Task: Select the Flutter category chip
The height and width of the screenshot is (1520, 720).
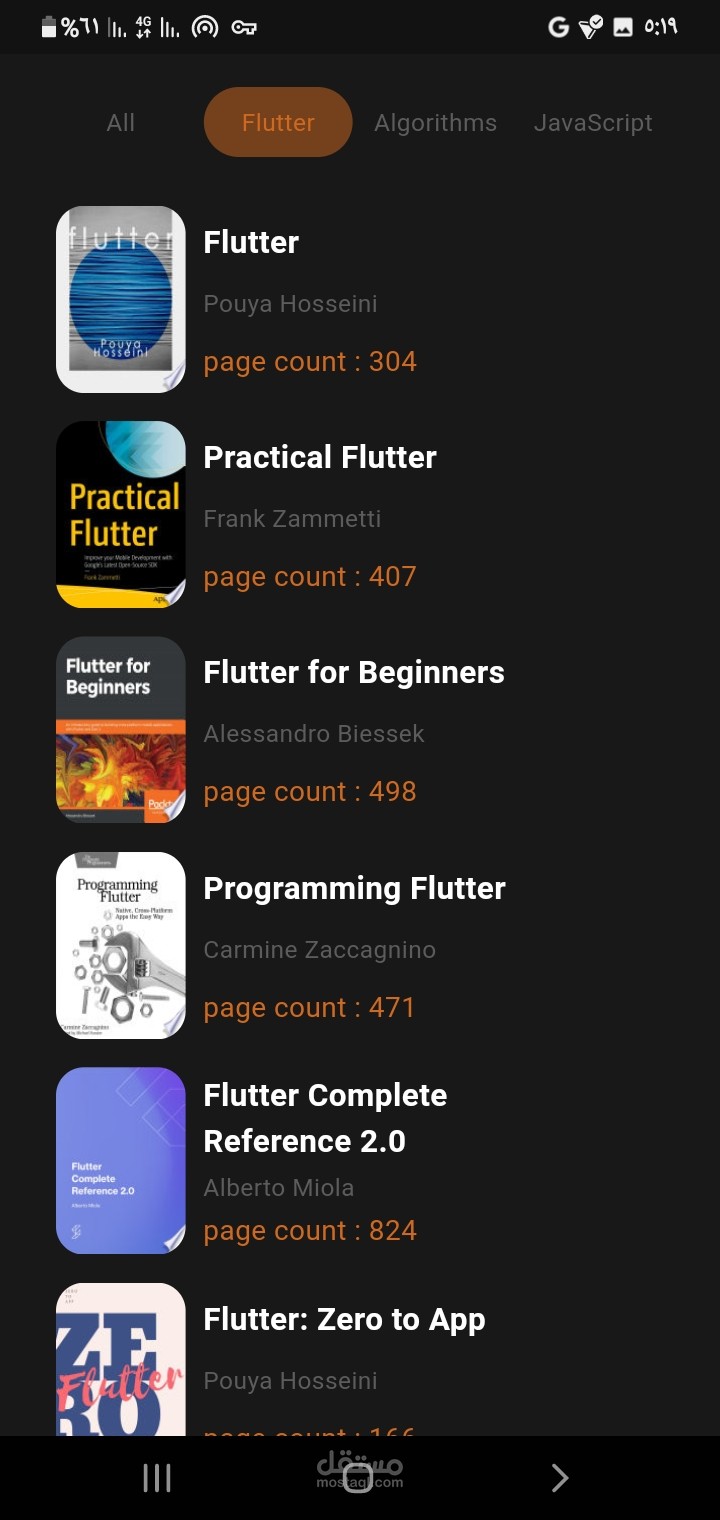Action: pyautogui.click(x=278, y=123)
